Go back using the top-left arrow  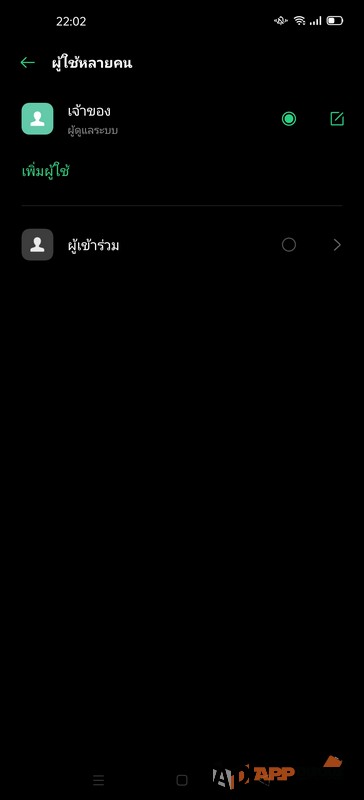pyautogui.click(x=28, y=63)
